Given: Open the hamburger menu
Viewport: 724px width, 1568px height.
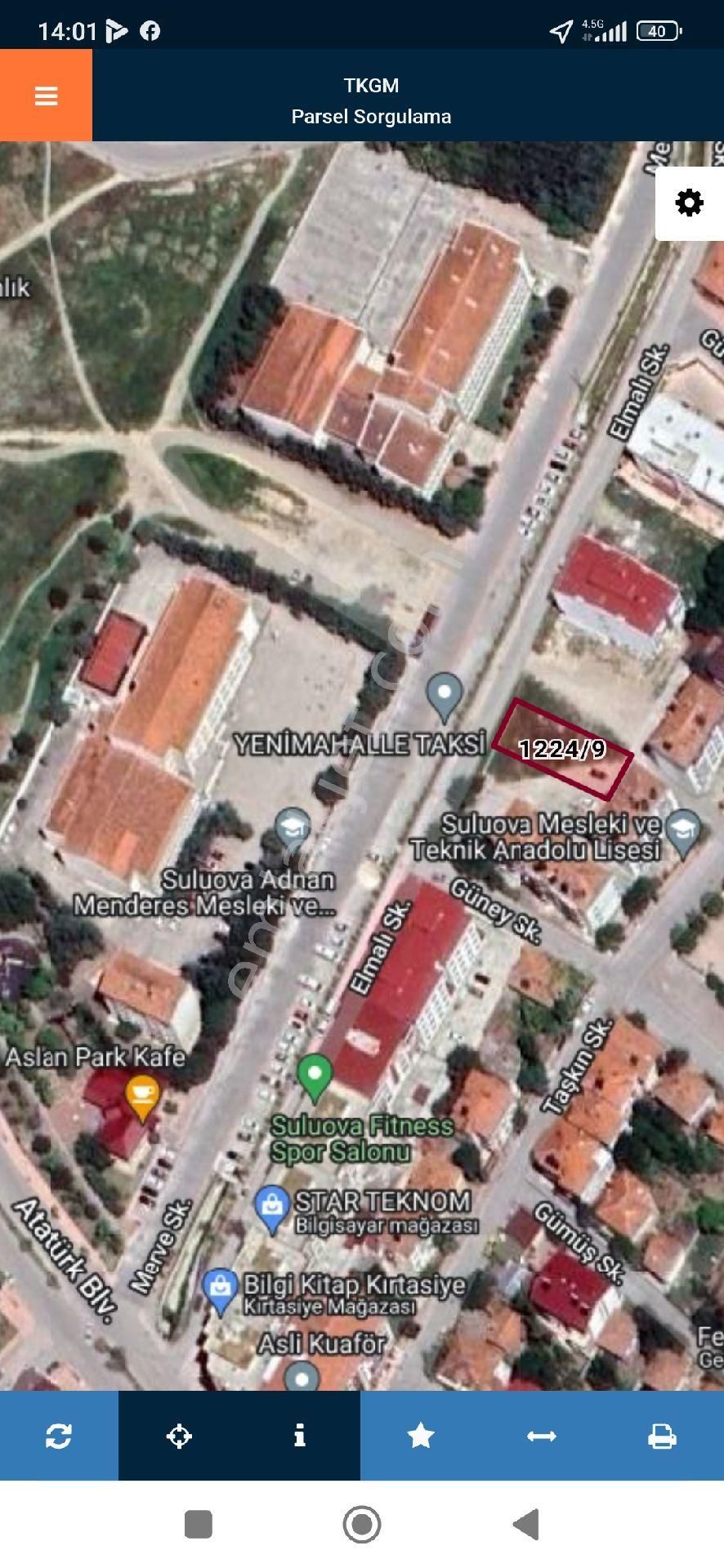Looking at the screenshot, I should click(x=46, y=96).
